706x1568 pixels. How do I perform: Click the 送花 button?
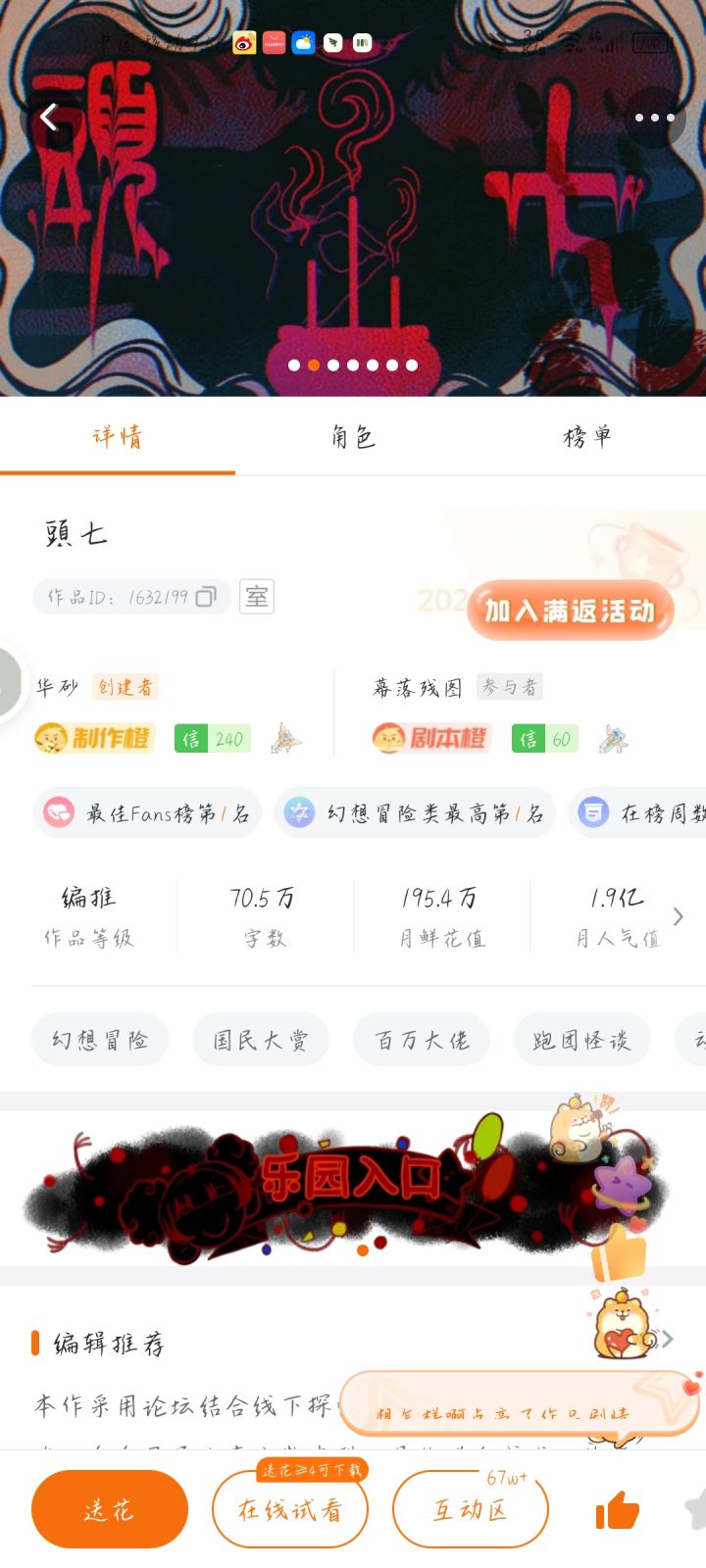[109, 1509]
